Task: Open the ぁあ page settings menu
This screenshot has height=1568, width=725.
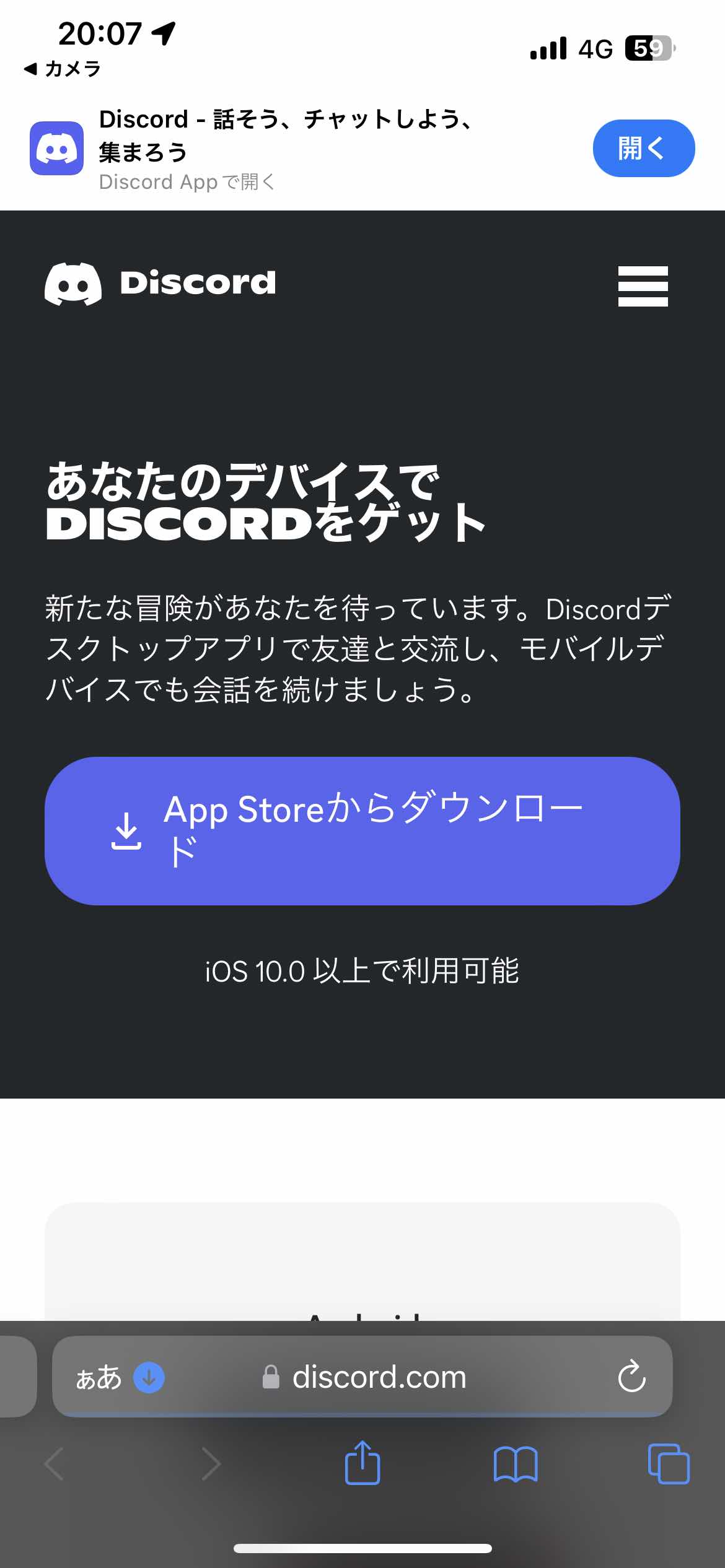Action: tap(98, 1377)
